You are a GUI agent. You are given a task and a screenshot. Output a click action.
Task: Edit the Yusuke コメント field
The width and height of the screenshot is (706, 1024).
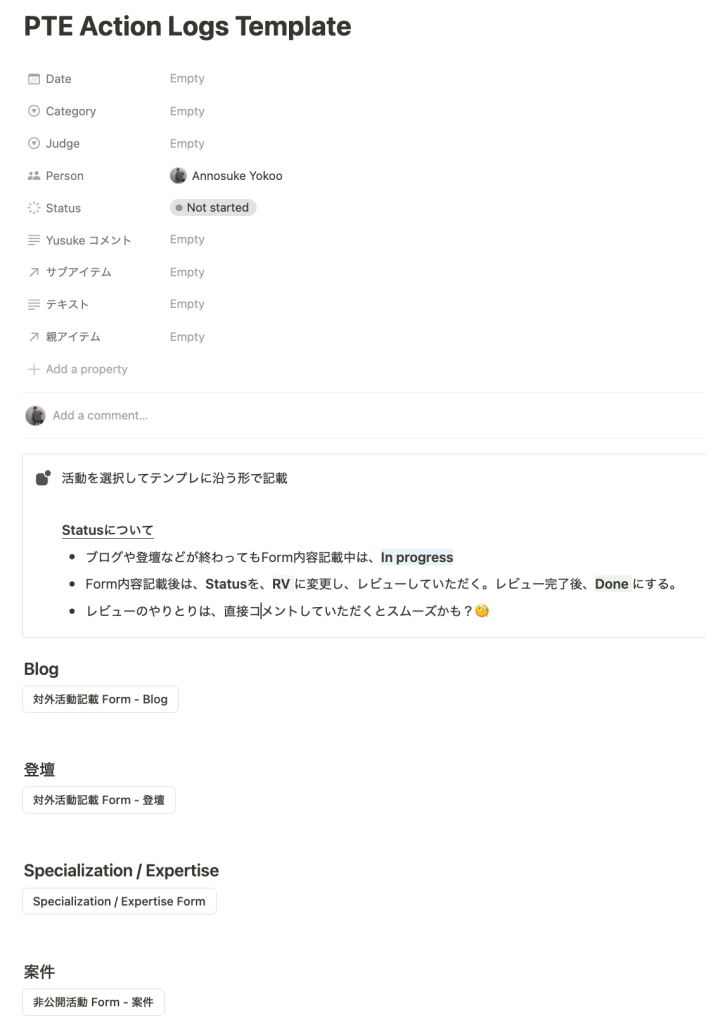click(x=187, y=240)
